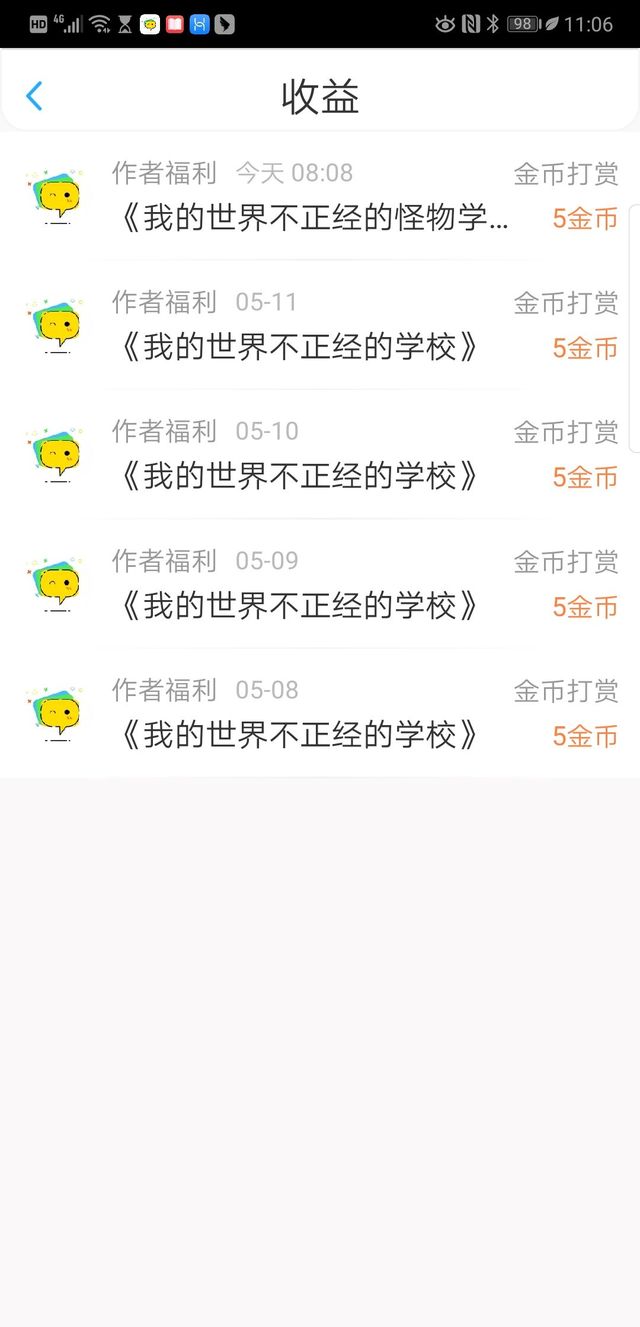
Task: Open the 05-11 reward entry
Action: click(320, 325)
